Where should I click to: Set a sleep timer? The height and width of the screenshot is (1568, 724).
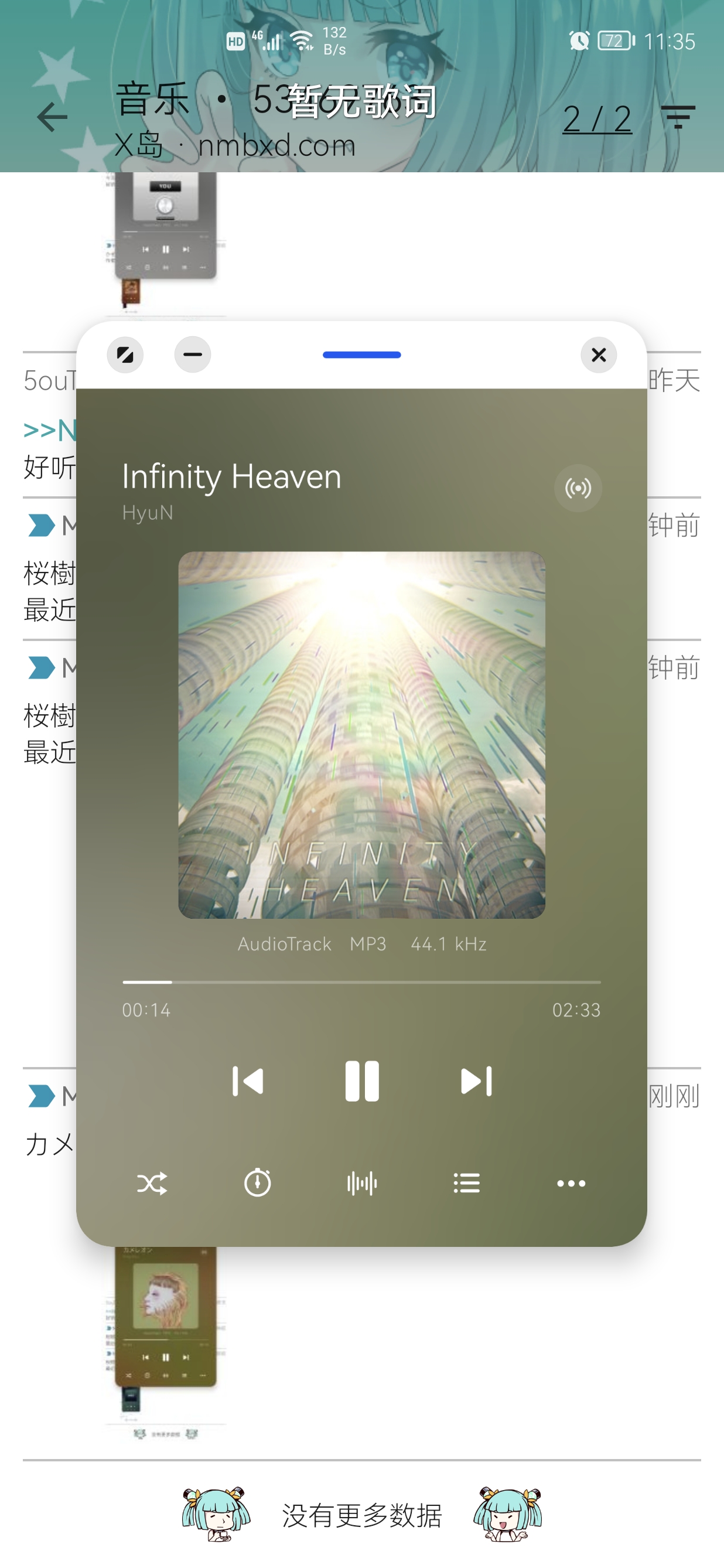click(257, 1183)
